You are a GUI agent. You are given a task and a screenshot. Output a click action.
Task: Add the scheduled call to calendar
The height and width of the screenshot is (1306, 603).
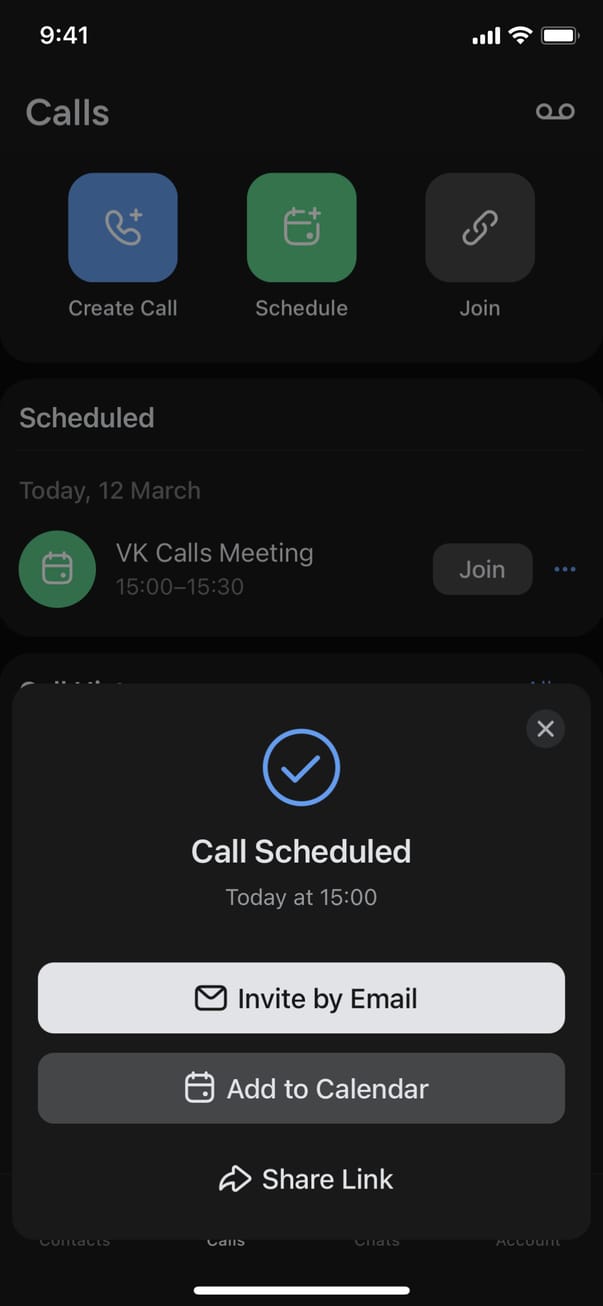(x=301, y=1088)
